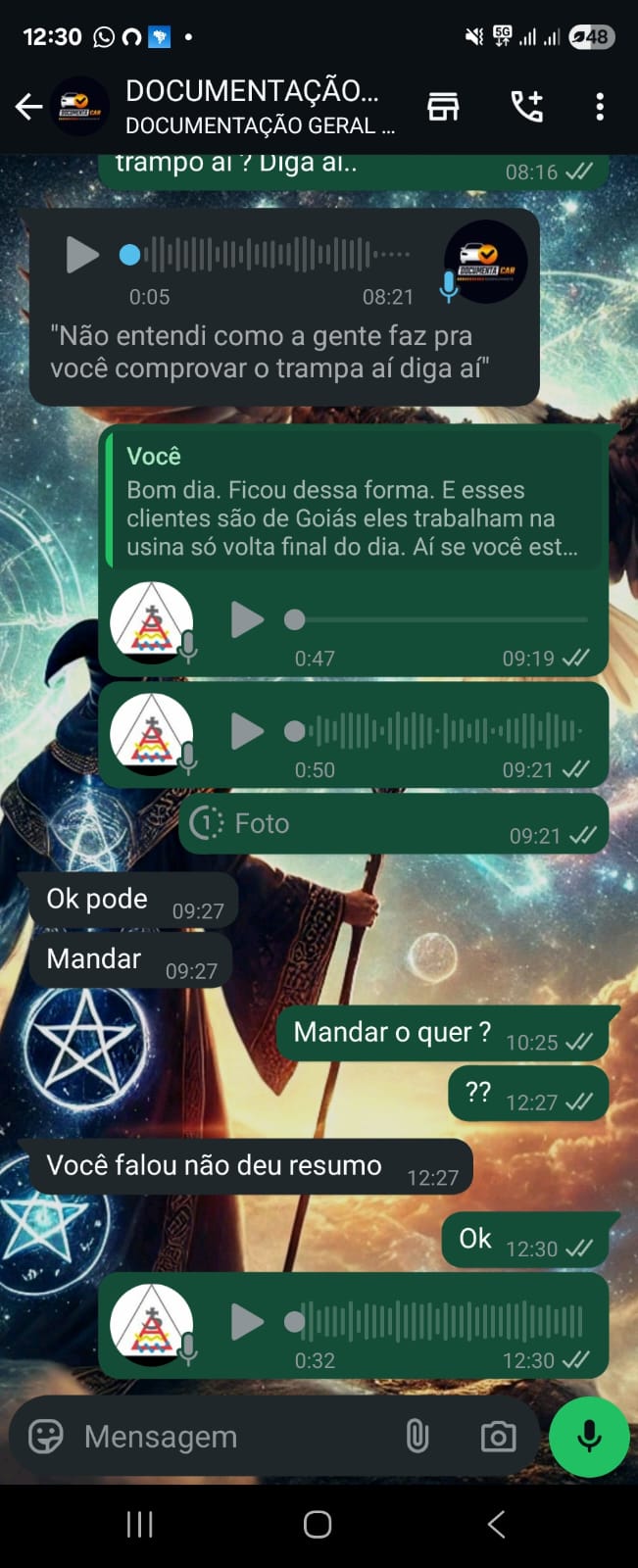Go to the home screen via navigation bar
This screenshot has width=638, height=1568.
318,1524
